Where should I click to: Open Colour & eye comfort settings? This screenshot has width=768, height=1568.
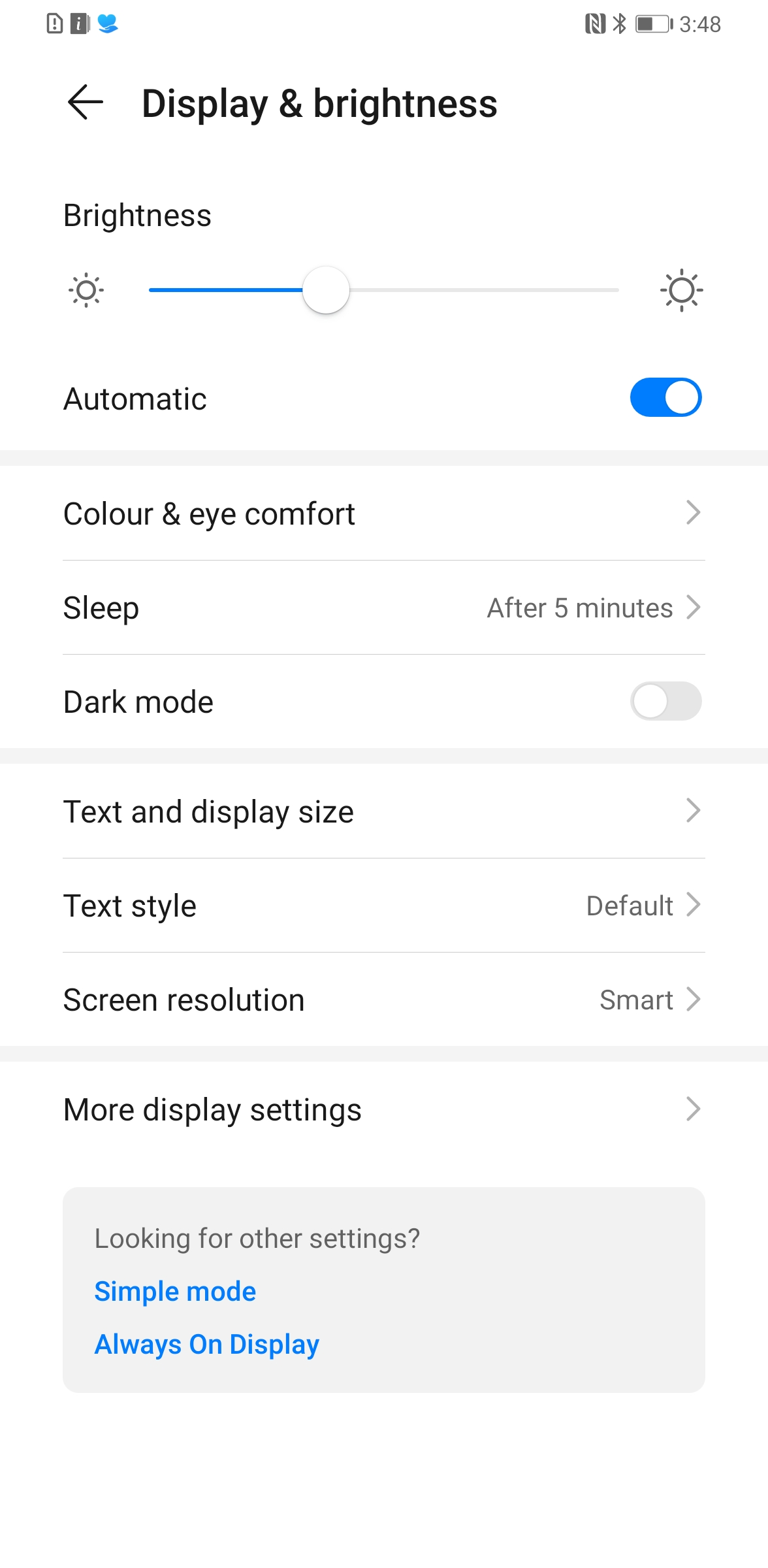(x=383, y=514)
